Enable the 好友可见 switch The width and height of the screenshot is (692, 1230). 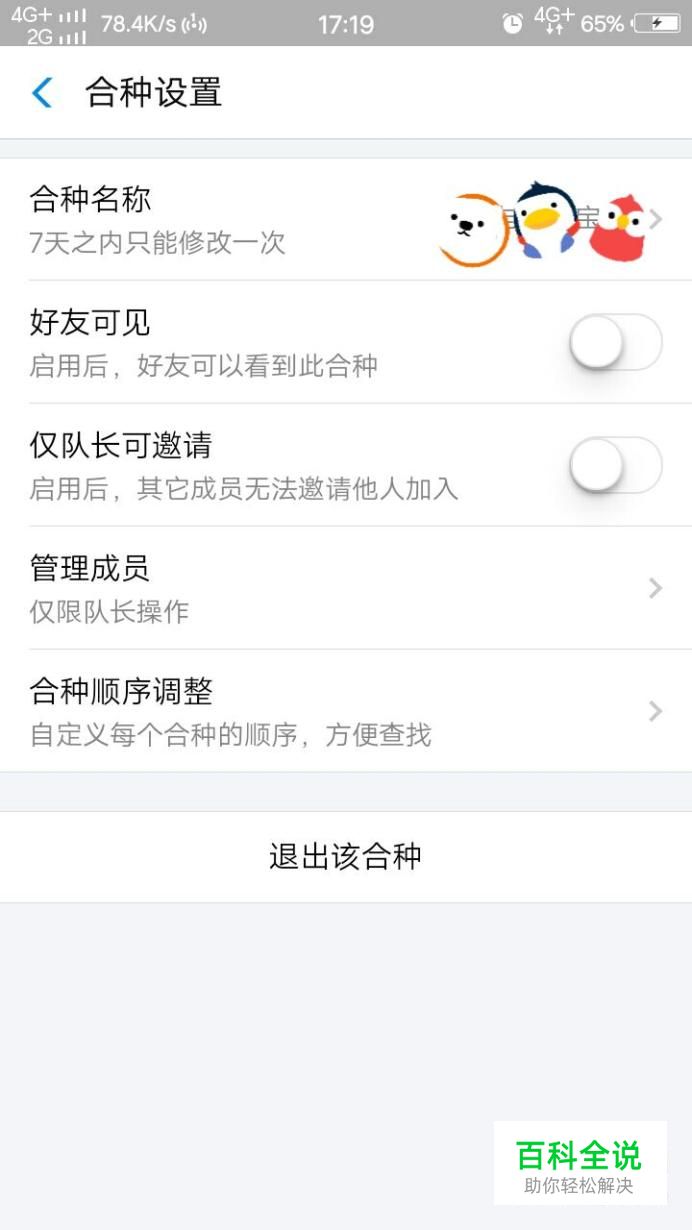[x=616, y=342]
